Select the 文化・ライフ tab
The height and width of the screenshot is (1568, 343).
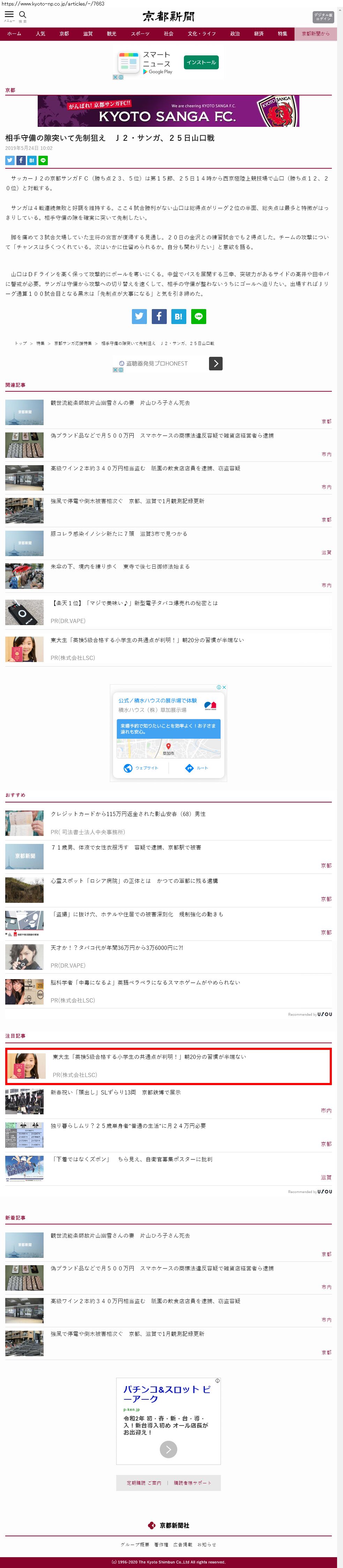point(201,34)
